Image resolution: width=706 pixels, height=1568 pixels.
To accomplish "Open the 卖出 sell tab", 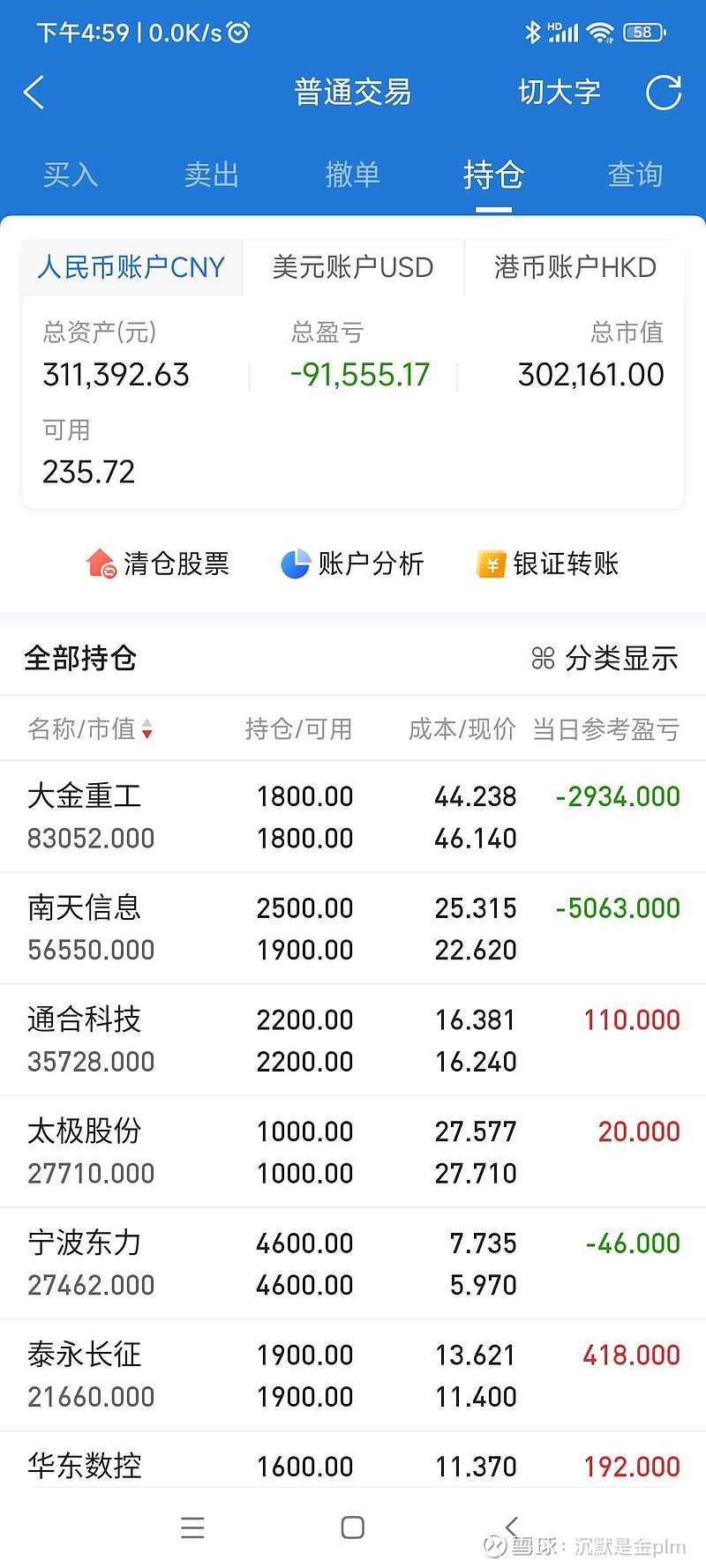I will 212,175.
